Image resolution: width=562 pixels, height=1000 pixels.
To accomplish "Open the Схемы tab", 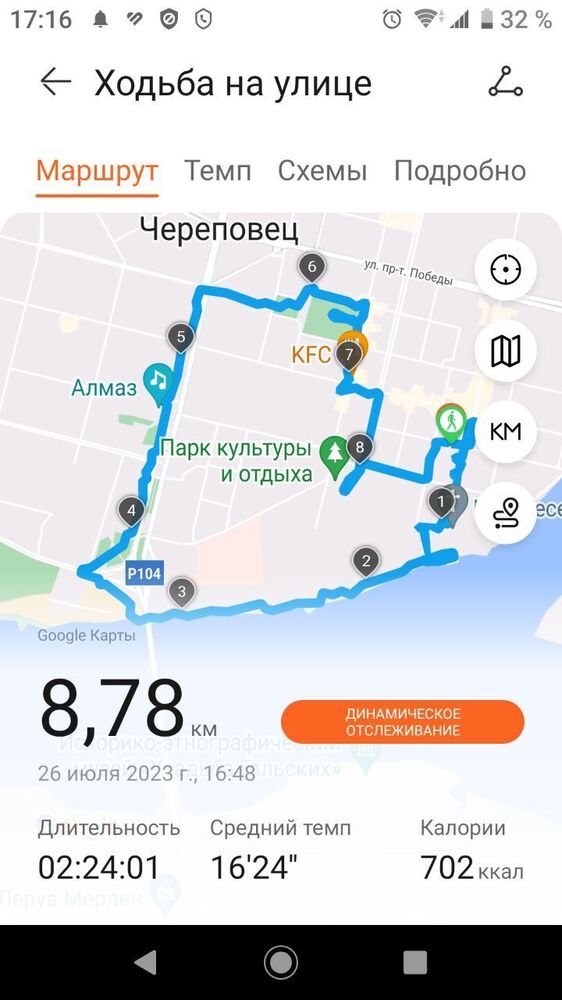I will [322, 171].
